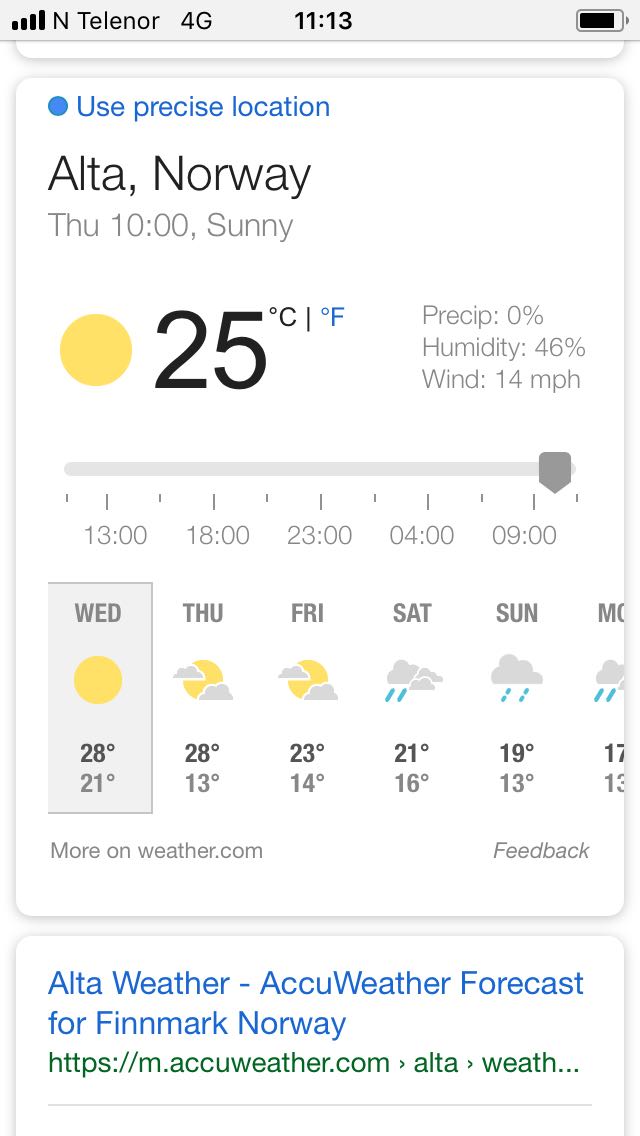The height and width of the screenshot is (1136, 640).
Task: Choose Sunday's forecast
Action: 516,697
